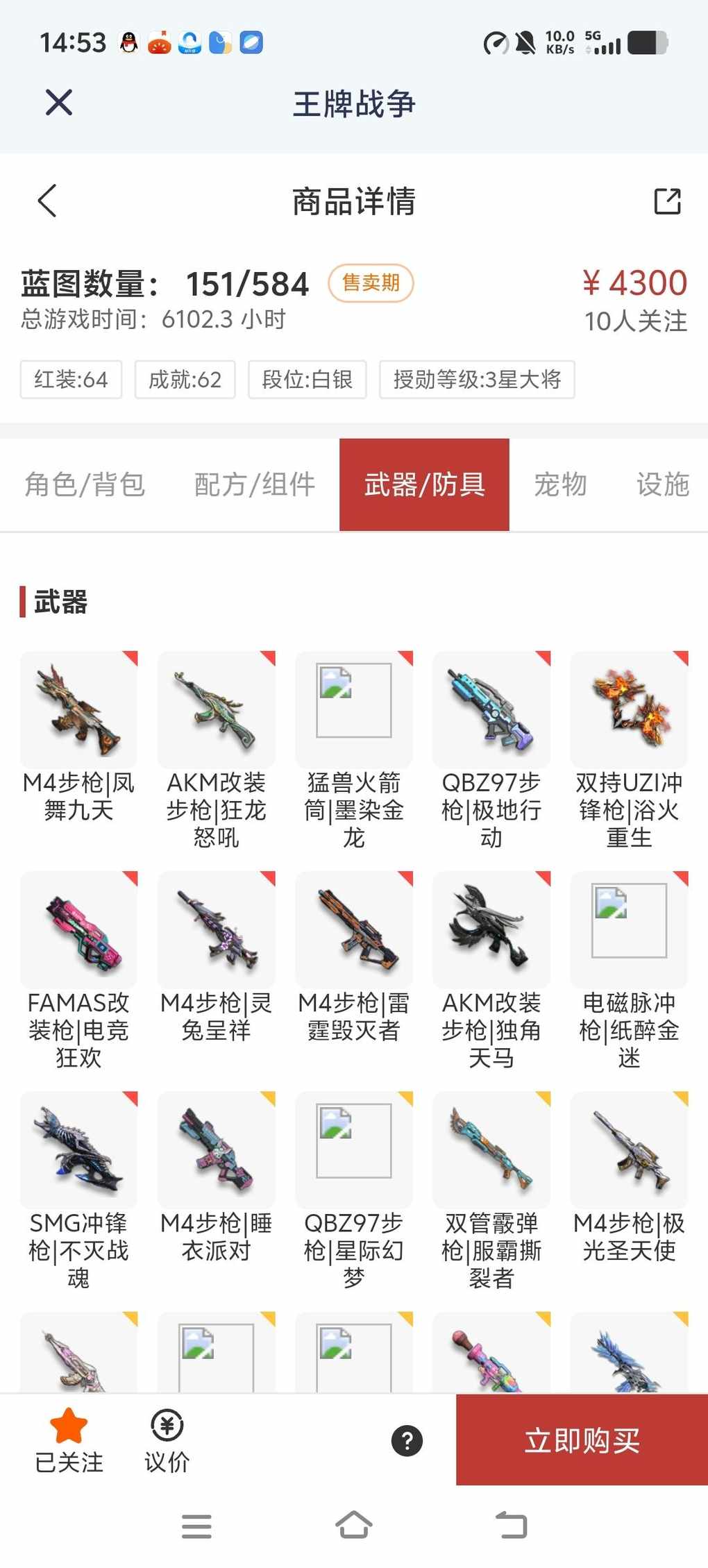The height and width of the screenshot is (1568, 708).
Task: Go to the system home screen
Action: coord(354,1526)
